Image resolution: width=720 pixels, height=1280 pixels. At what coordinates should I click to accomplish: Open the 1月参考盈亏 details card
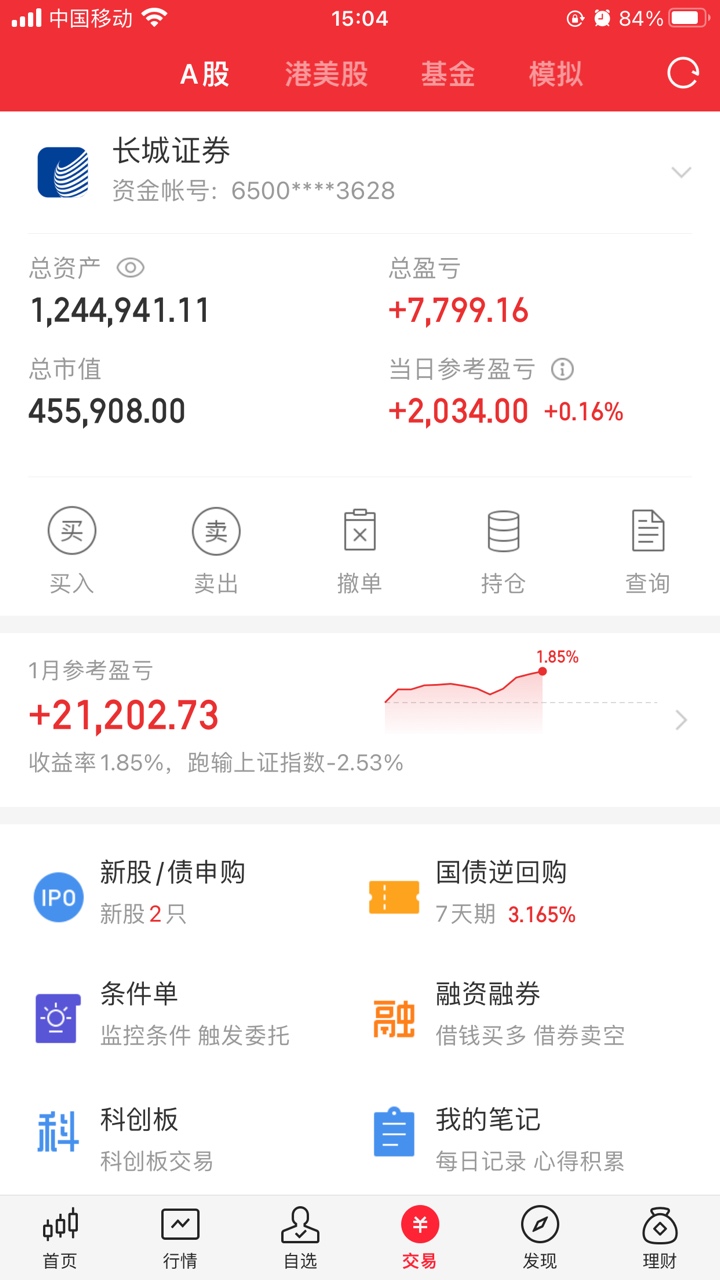click(360, 718)
